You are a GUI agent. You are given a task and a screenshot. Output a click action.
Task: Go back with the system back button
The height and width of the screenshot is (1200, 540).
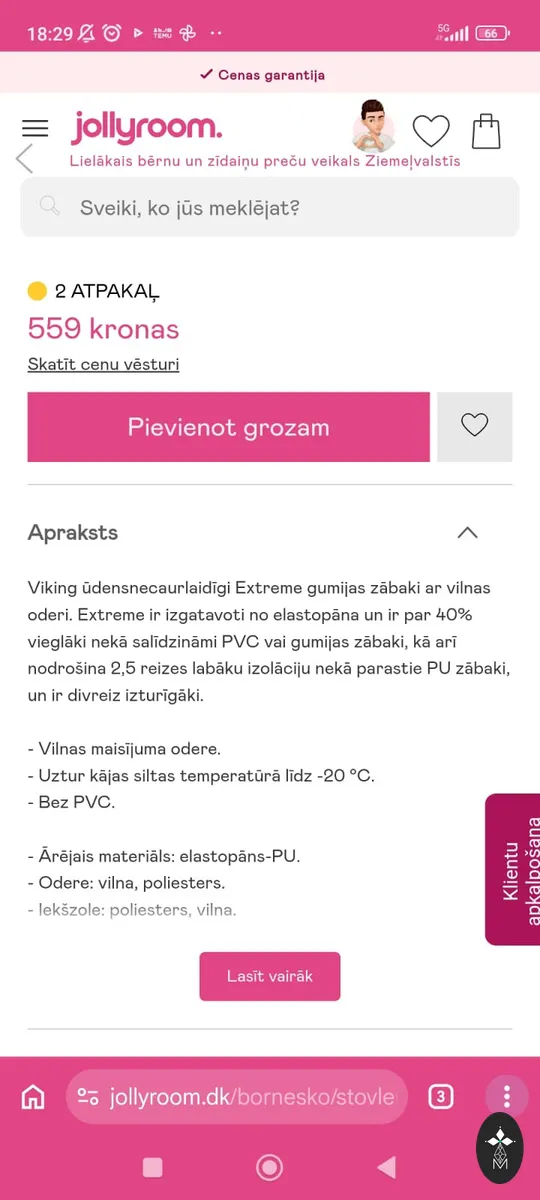(x=386, y=1167)
